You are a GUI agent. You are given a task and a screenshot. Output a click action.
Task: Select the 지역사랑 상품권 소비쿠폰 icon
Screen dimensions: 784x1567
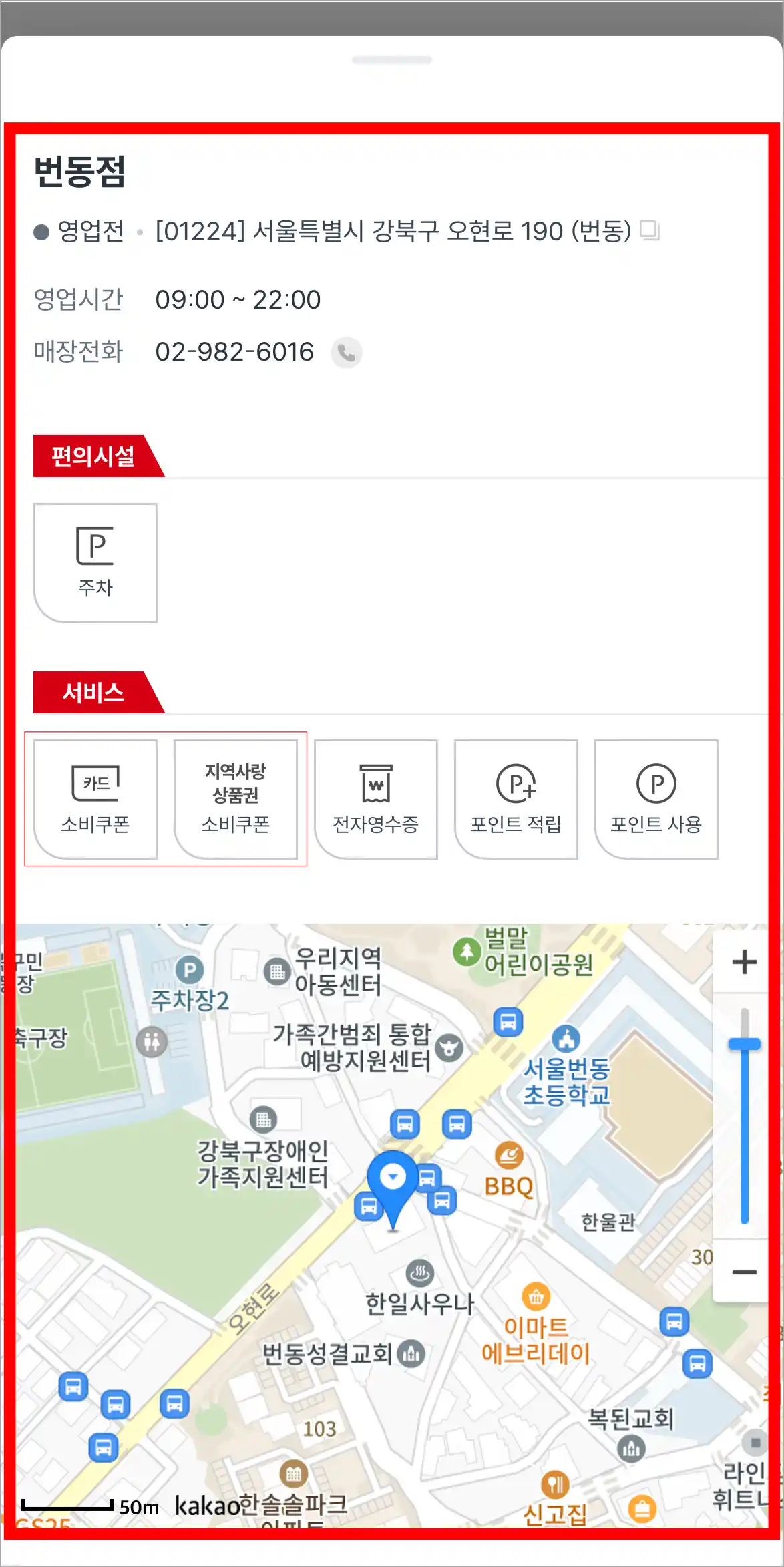point(236,799)
